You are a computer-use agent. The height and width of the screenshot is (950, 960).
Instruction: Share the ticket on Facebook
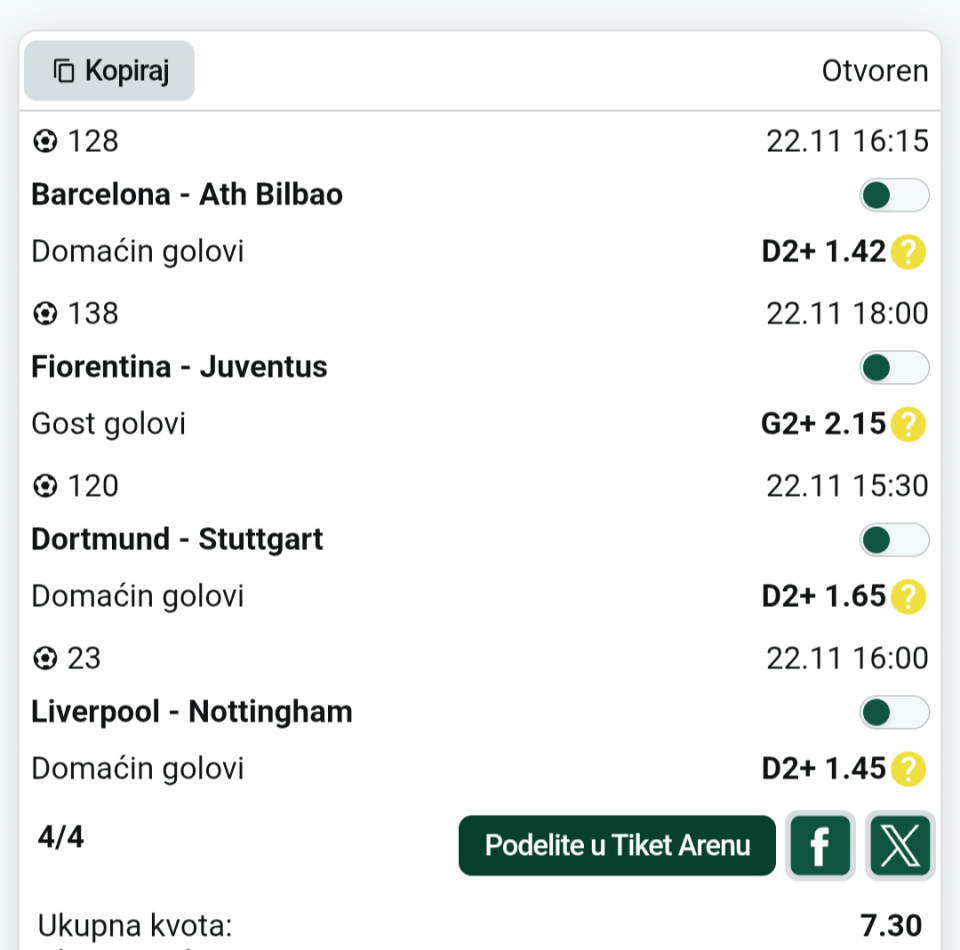click(x=820, y=846)
